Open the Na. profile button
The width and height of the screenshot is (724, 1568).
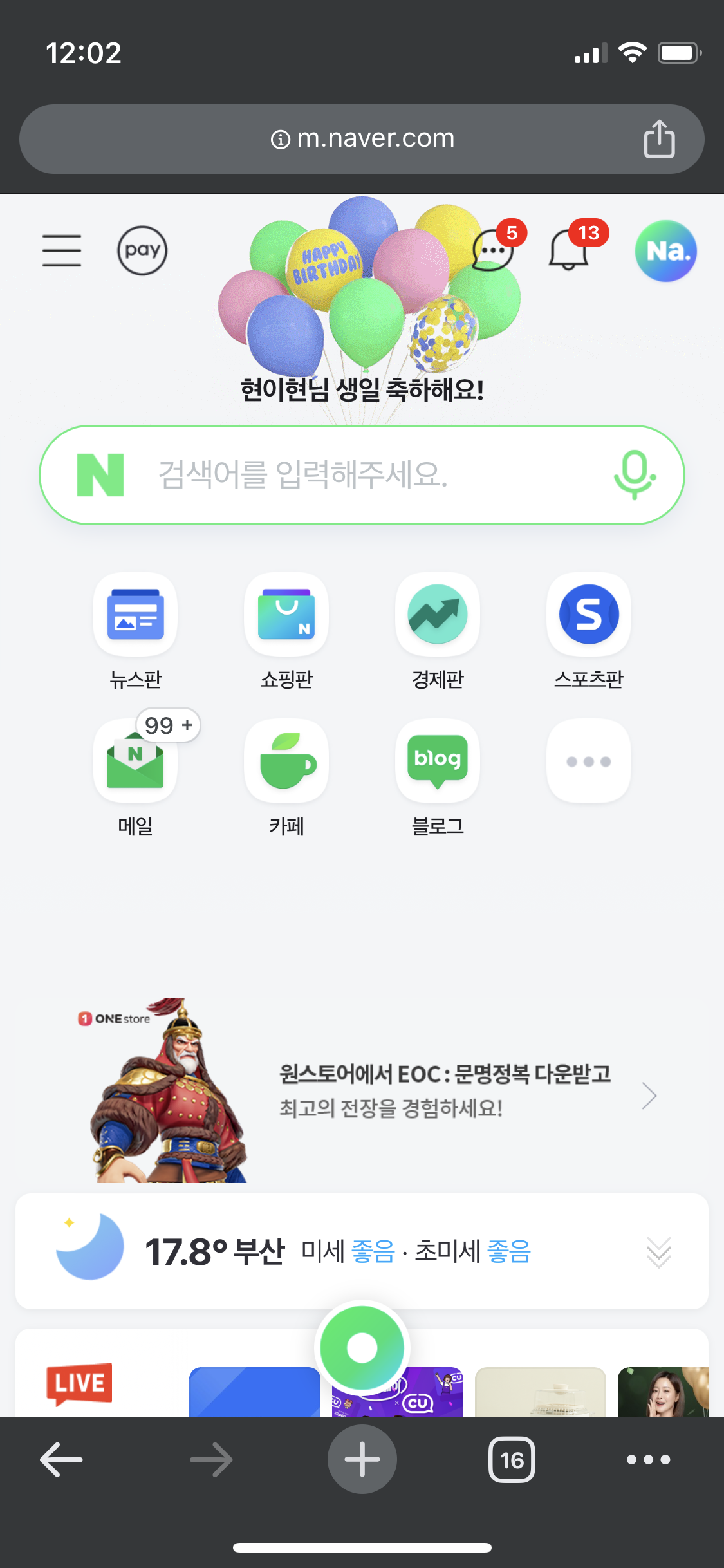(x=666, y=251)
